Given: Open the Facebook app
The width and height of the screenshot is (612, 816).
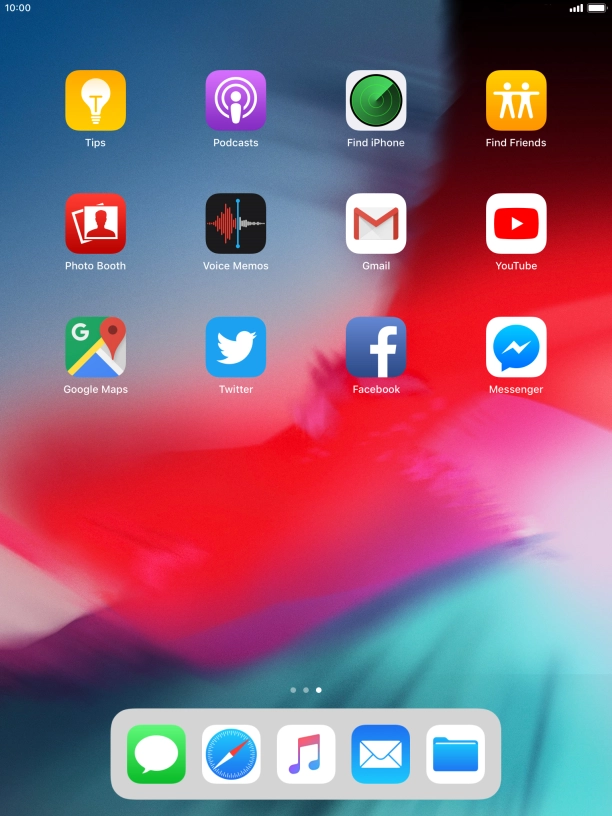Looking at the screenshot, I should (x=376, y=346).
